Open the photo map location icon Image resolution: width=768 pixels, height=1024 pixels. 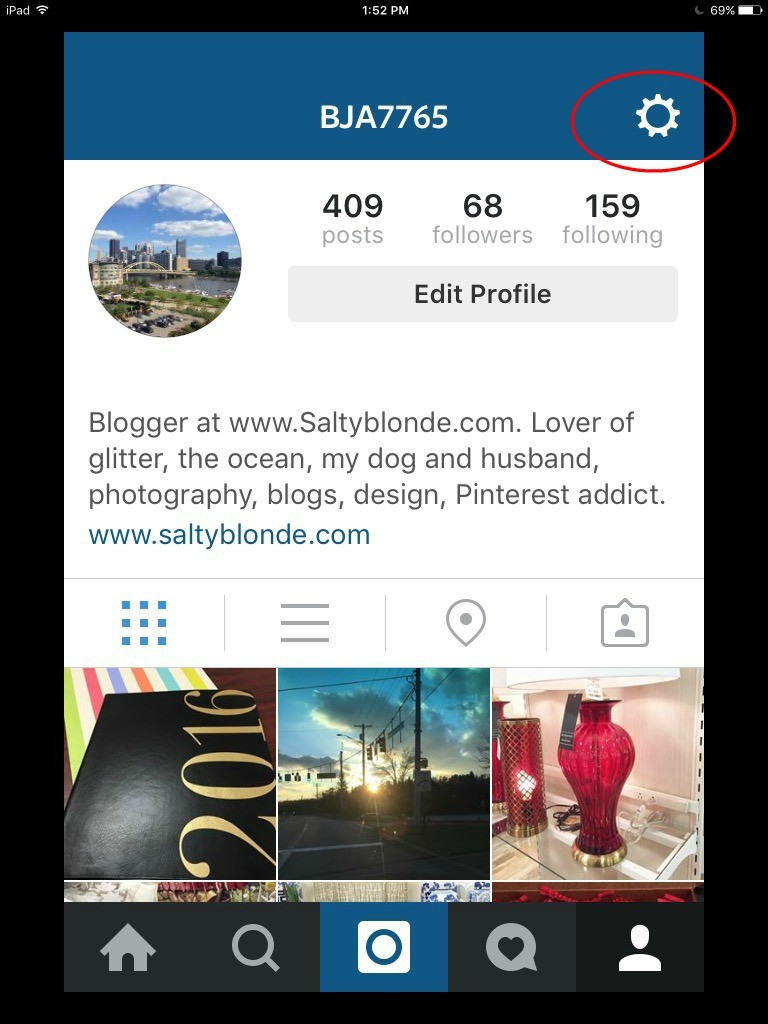(x=464, y=621)
